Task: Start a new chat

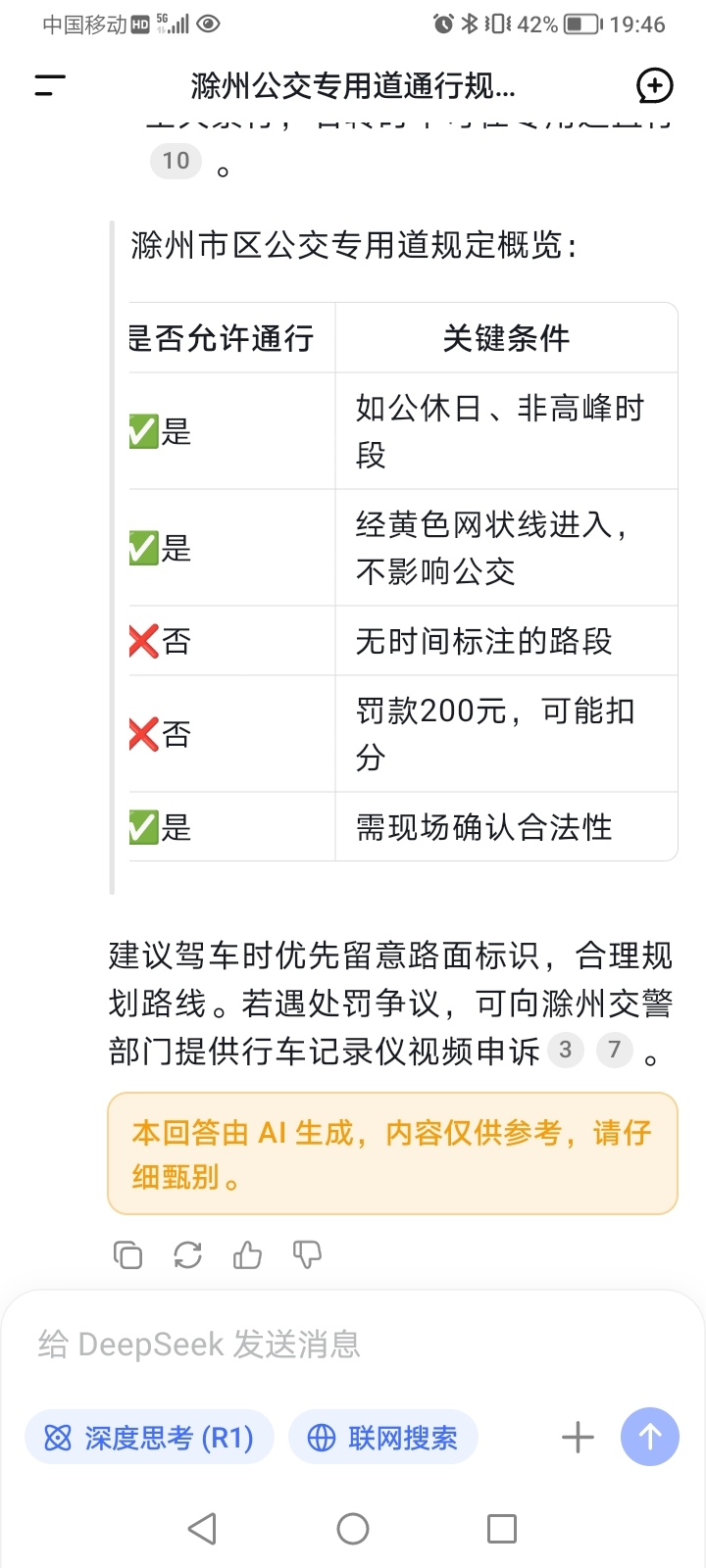Action: (655, 86)
